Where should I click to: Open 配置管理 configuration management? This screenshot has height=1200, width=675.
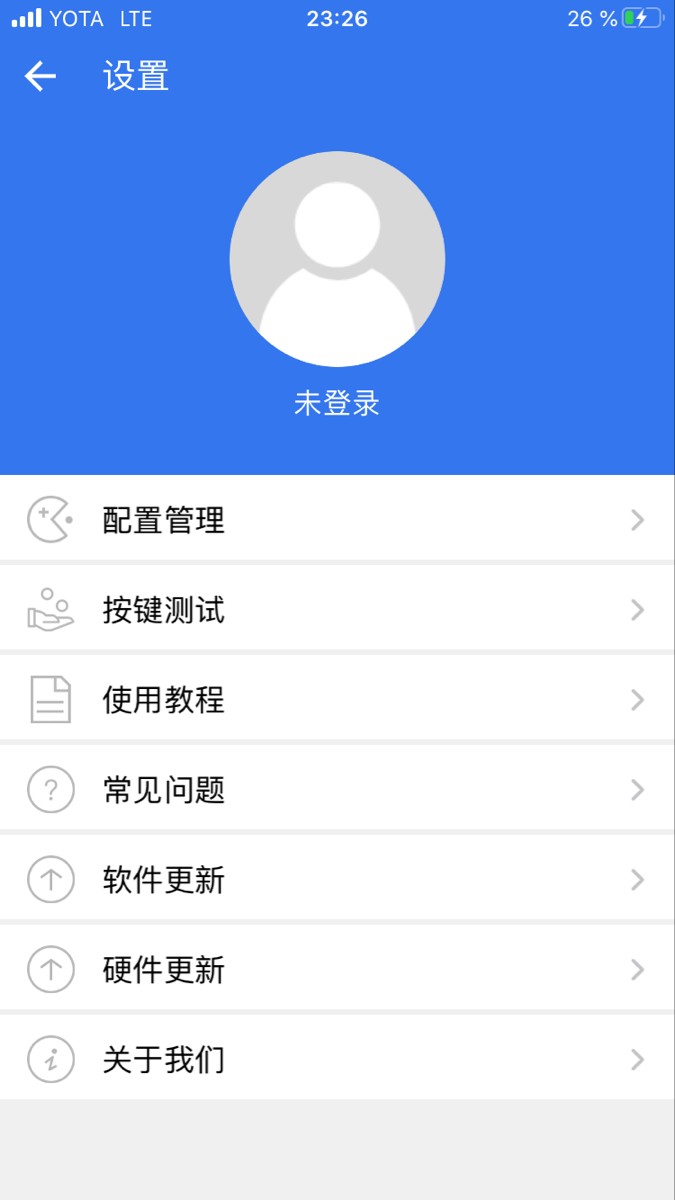point(337,520)
